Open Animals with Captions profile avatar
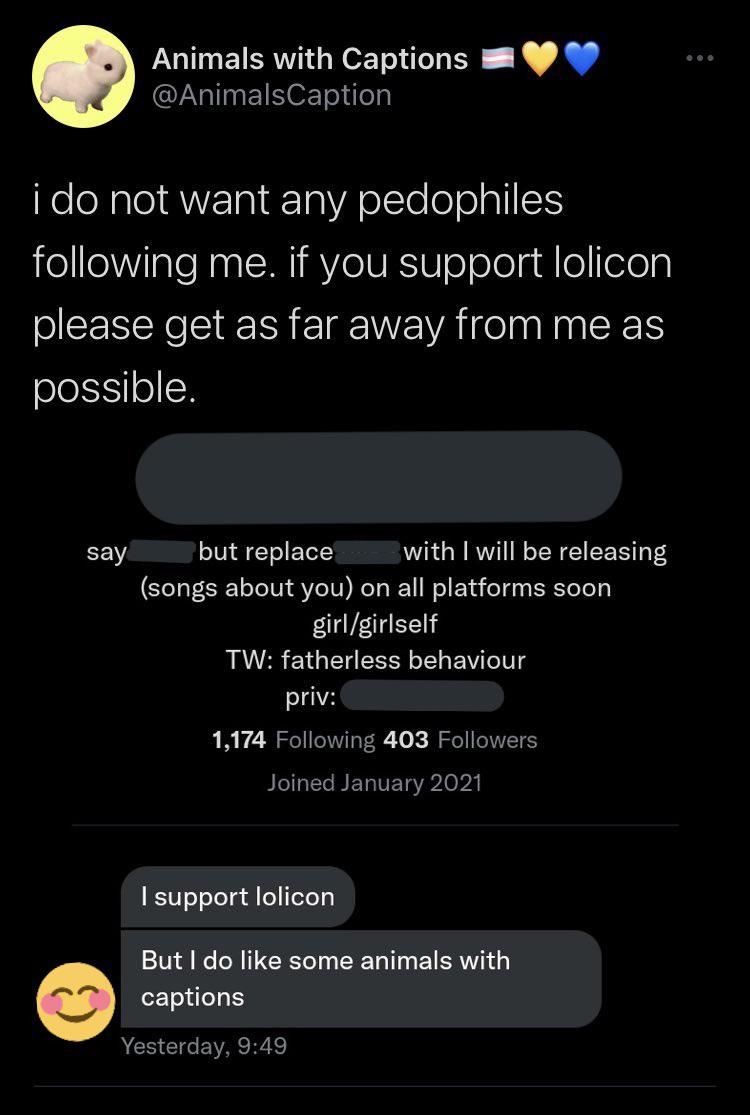 83,77
